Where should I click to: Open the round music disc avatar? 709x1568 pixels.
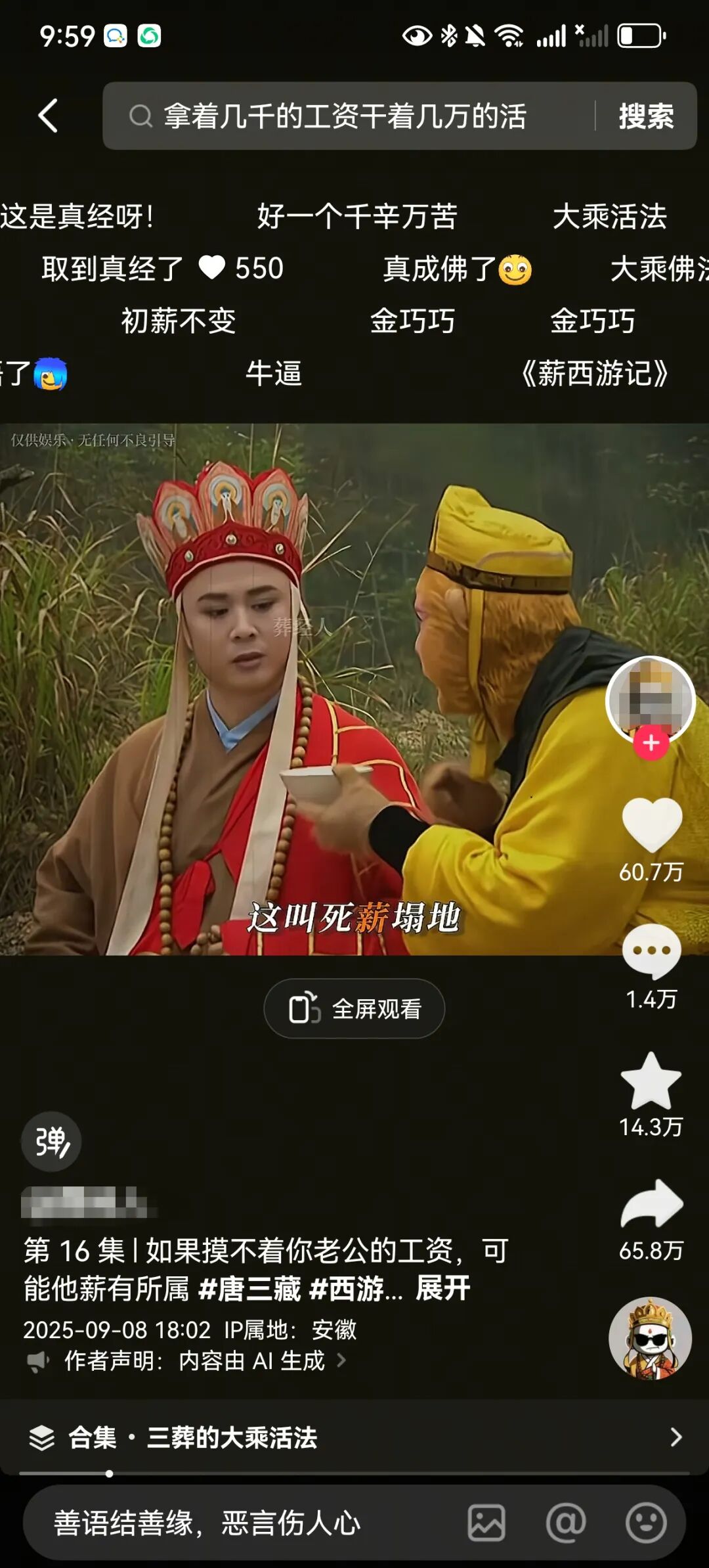[650, 1338]
